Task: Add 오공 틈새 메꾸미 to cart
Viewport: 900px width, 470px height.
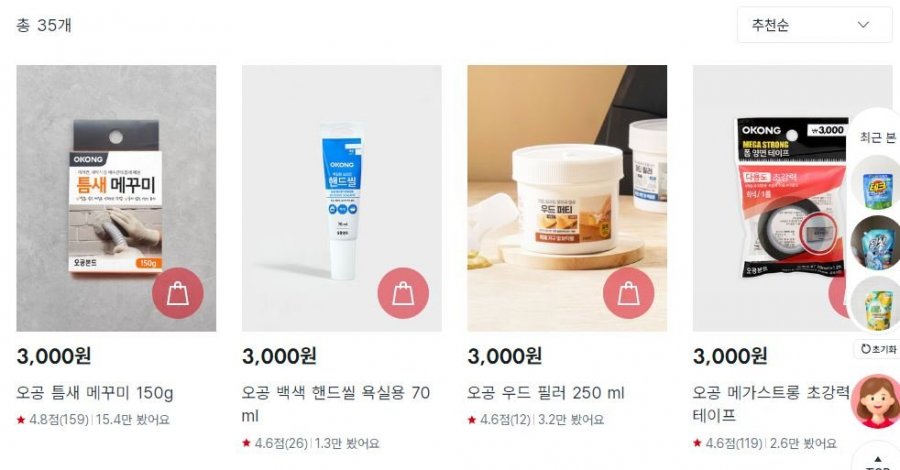Action: pyautogui.click(x=177, y=293)
